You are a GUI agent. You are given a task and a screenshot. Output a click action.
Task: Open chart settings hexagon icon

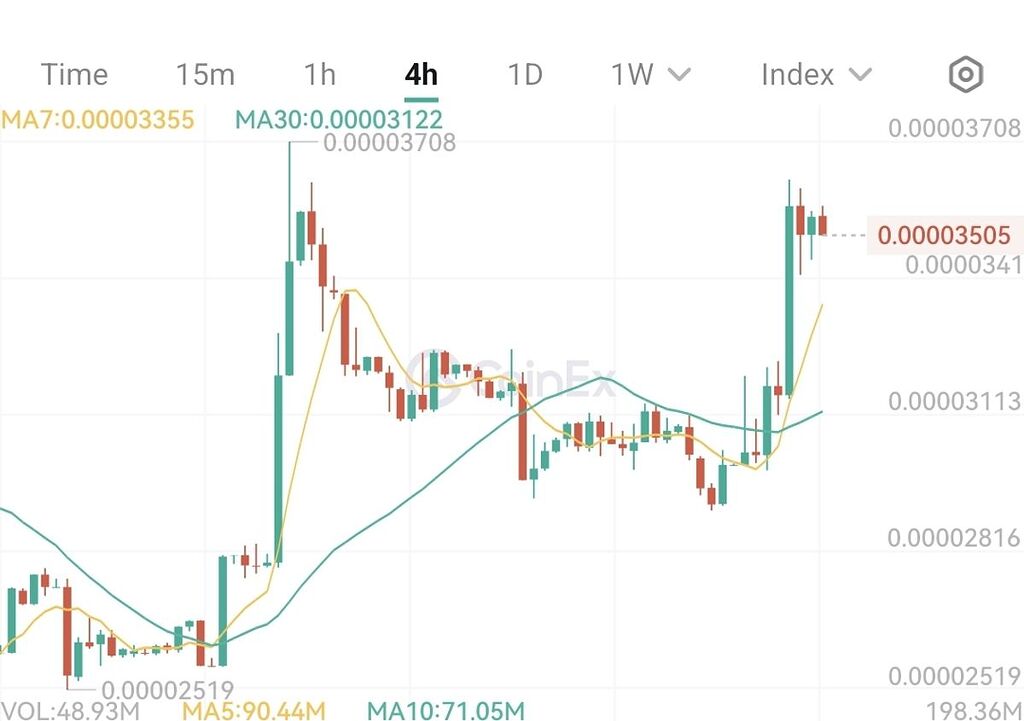pyautogui.click(x=966, y=74)
